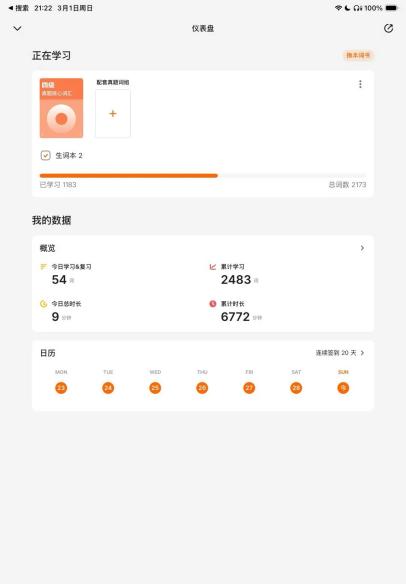
Task: Open the three-dot menu on the book card
Action: point(360,84)
